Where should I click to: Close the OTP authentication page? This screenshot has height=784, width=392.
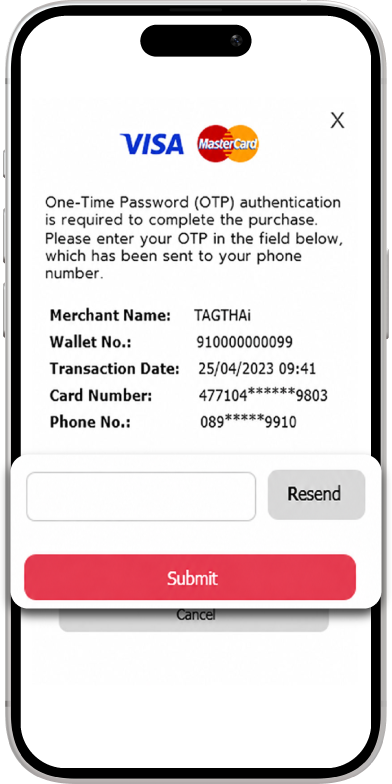tap(338, 120)
